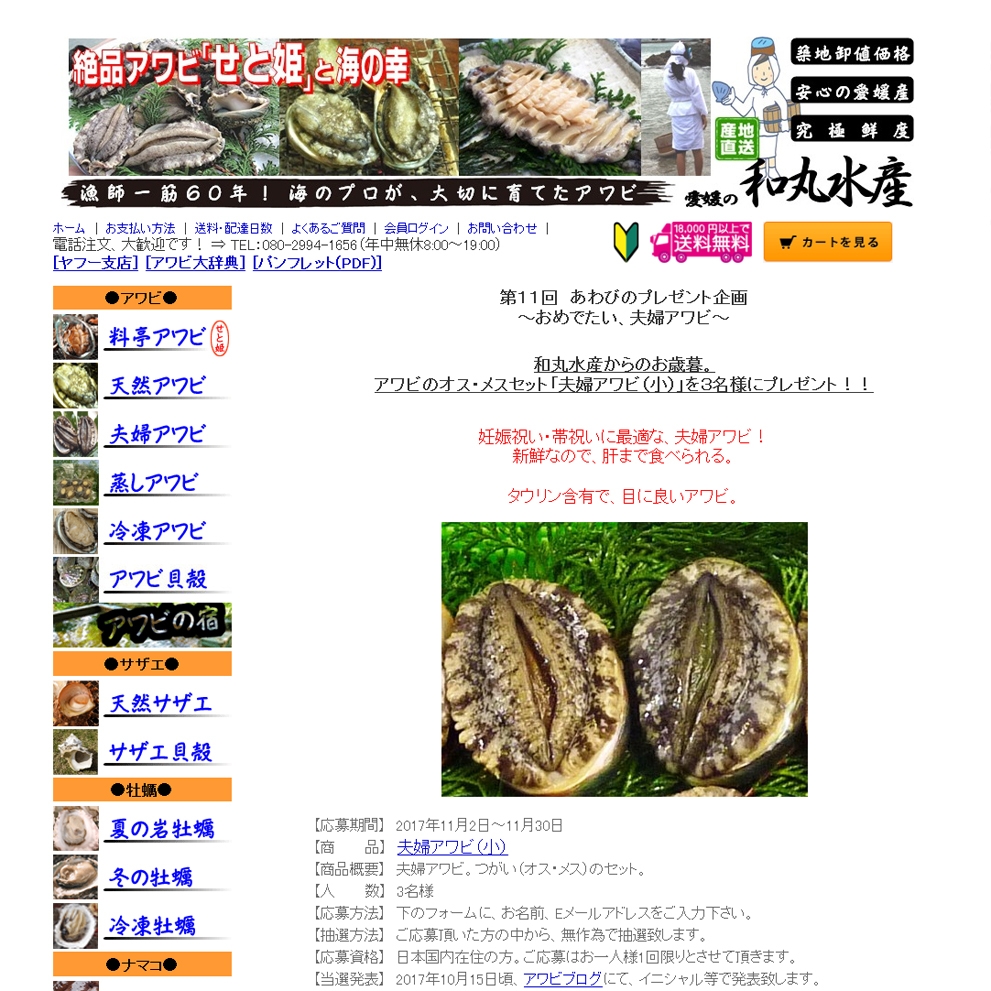
Task: Open 天然サザエ category
Action: (x=158, y=704)
